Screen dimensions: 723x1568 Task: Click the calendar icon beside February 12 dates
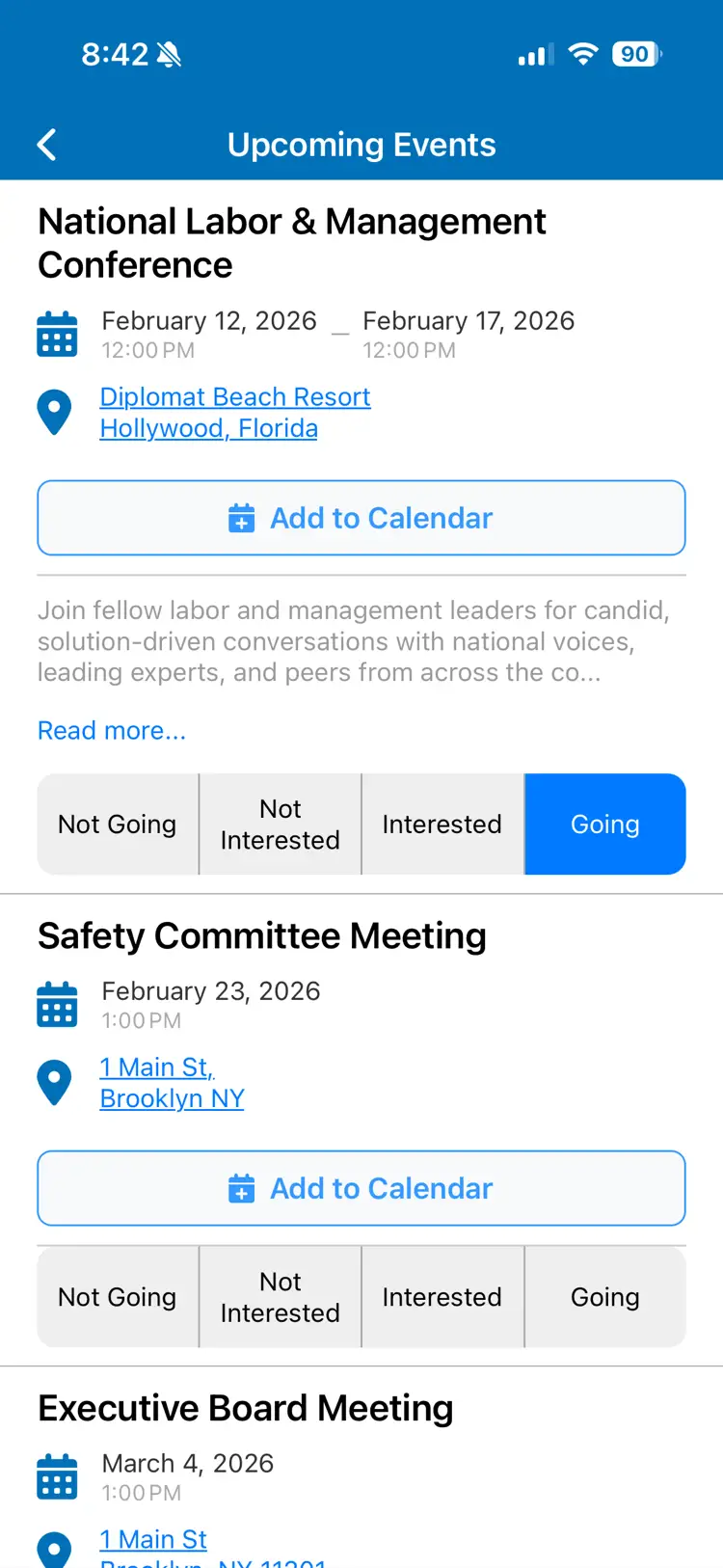(x=57, y=334)
